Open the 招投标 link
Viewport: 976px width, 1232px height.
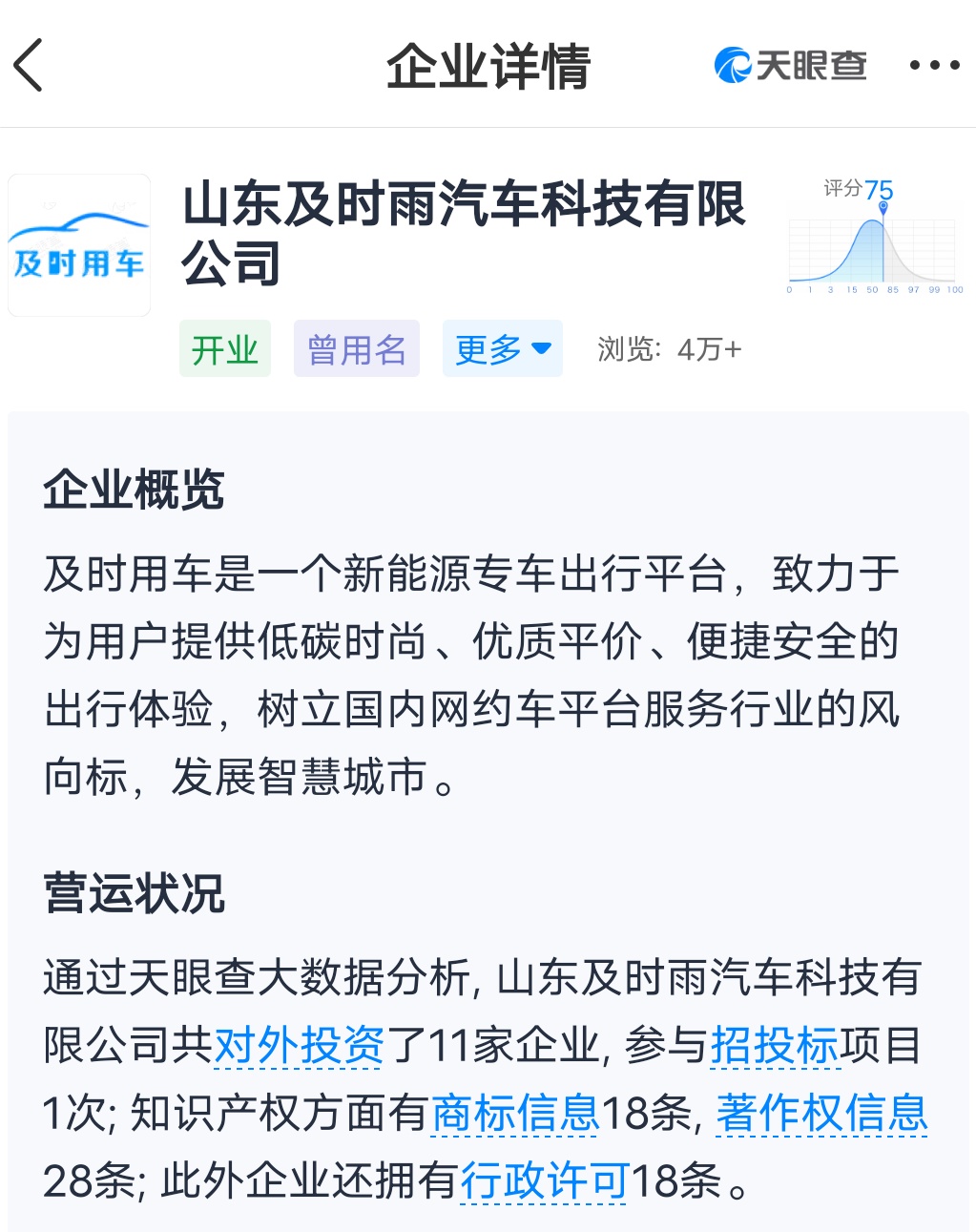[x=774, y=1046]
